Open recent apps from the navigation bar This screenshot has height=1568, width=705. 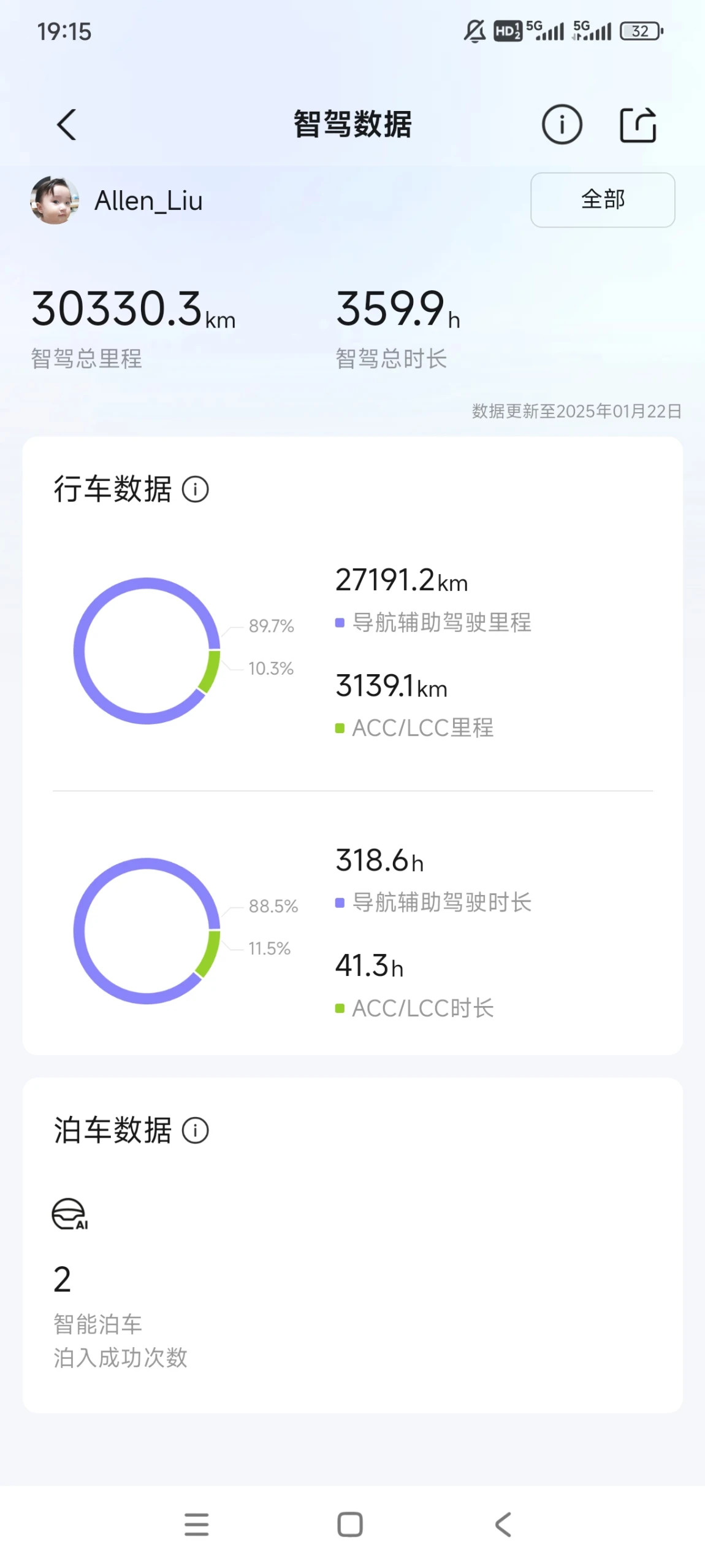(197, 1524)
